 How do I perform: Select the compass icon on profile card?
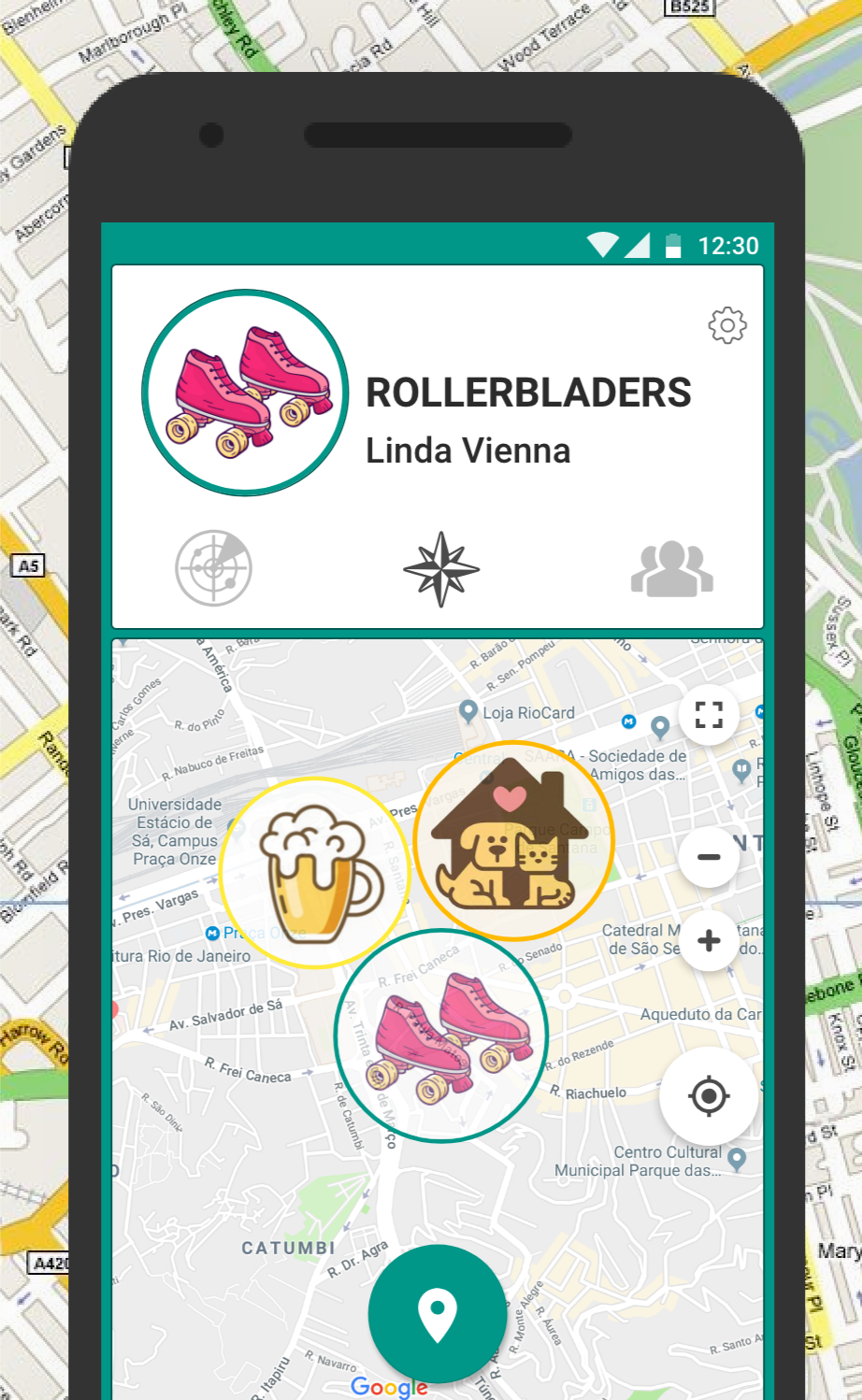(439, 568)
